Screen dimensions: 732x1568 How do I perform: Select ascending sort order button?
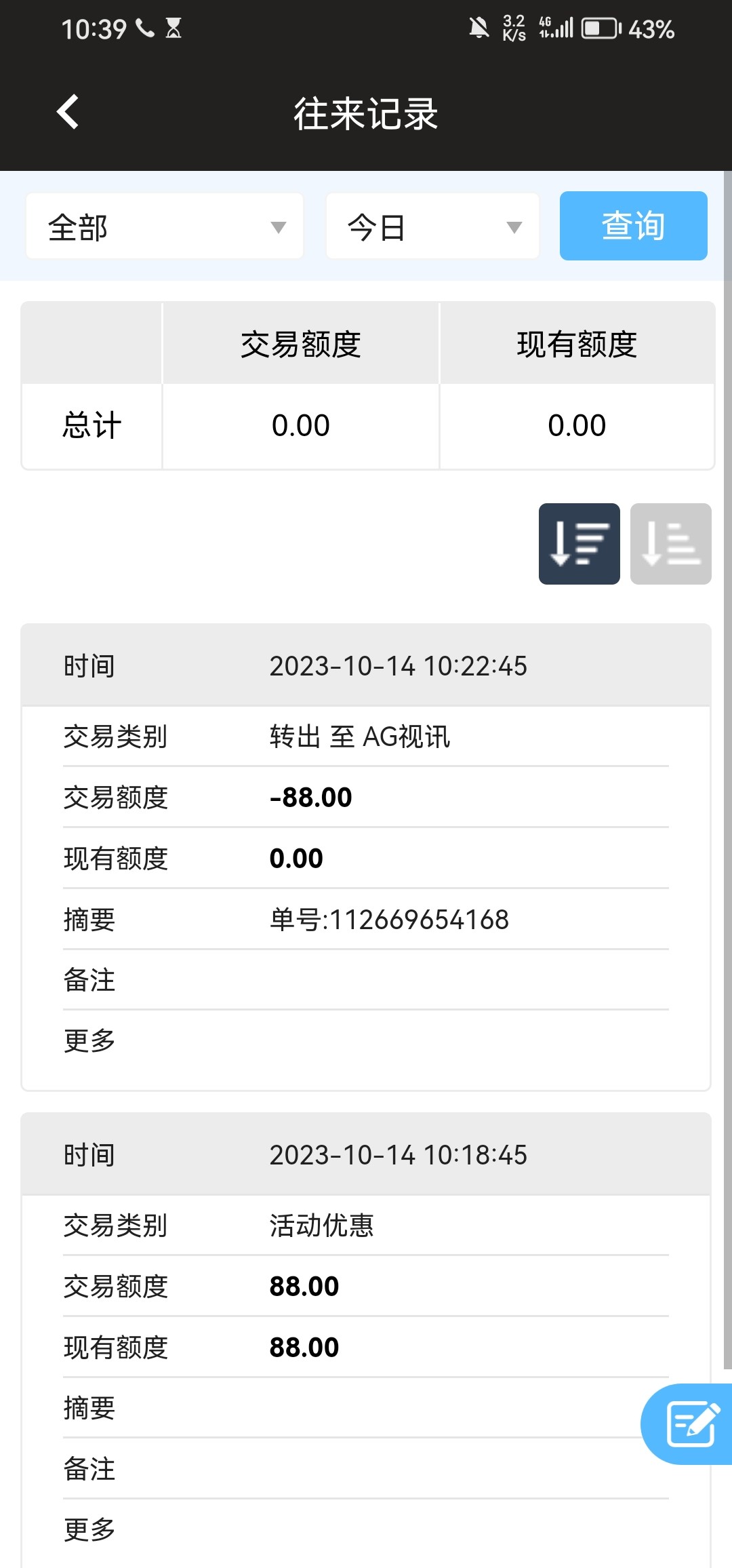[670, 544]
